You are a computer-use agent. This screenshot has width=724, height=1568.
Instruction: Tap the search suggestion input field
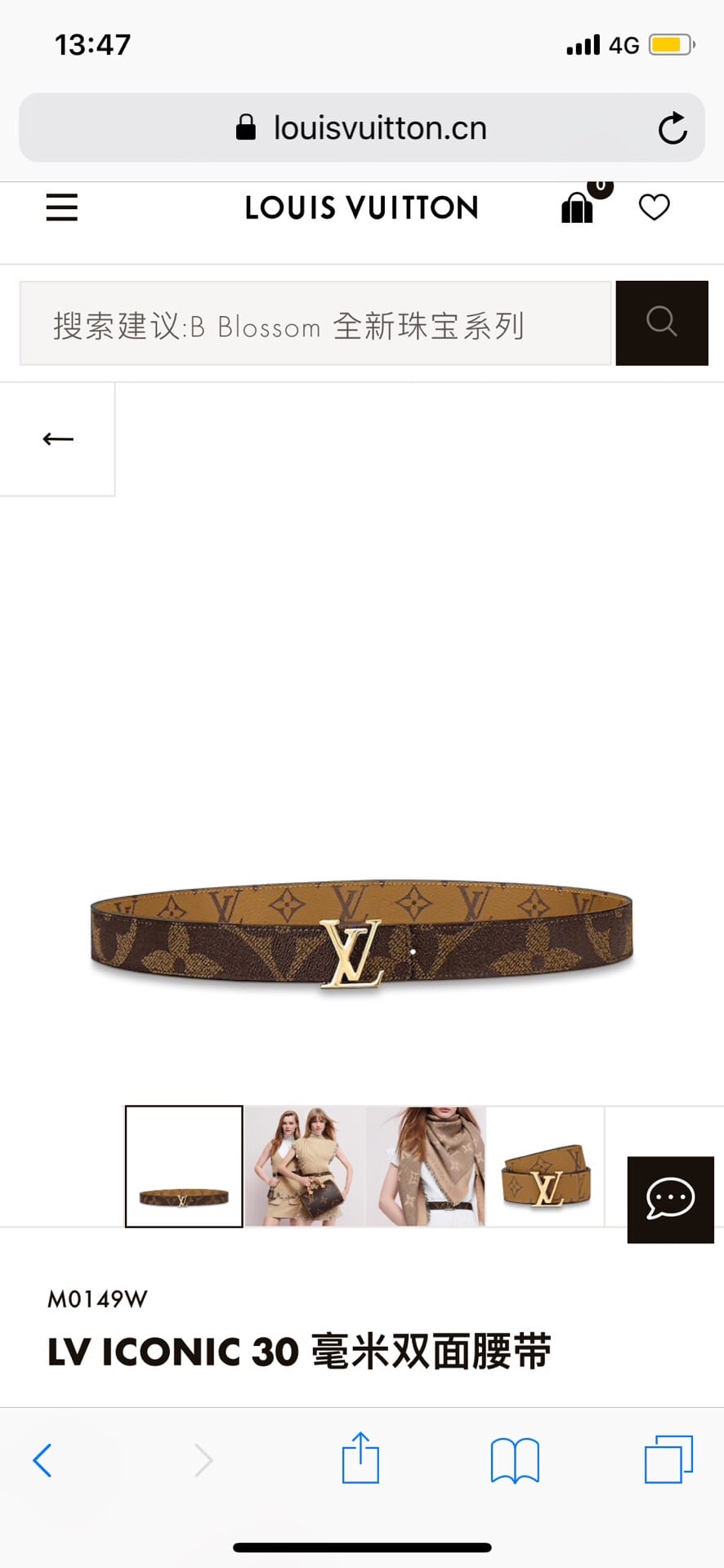[315, 324]
